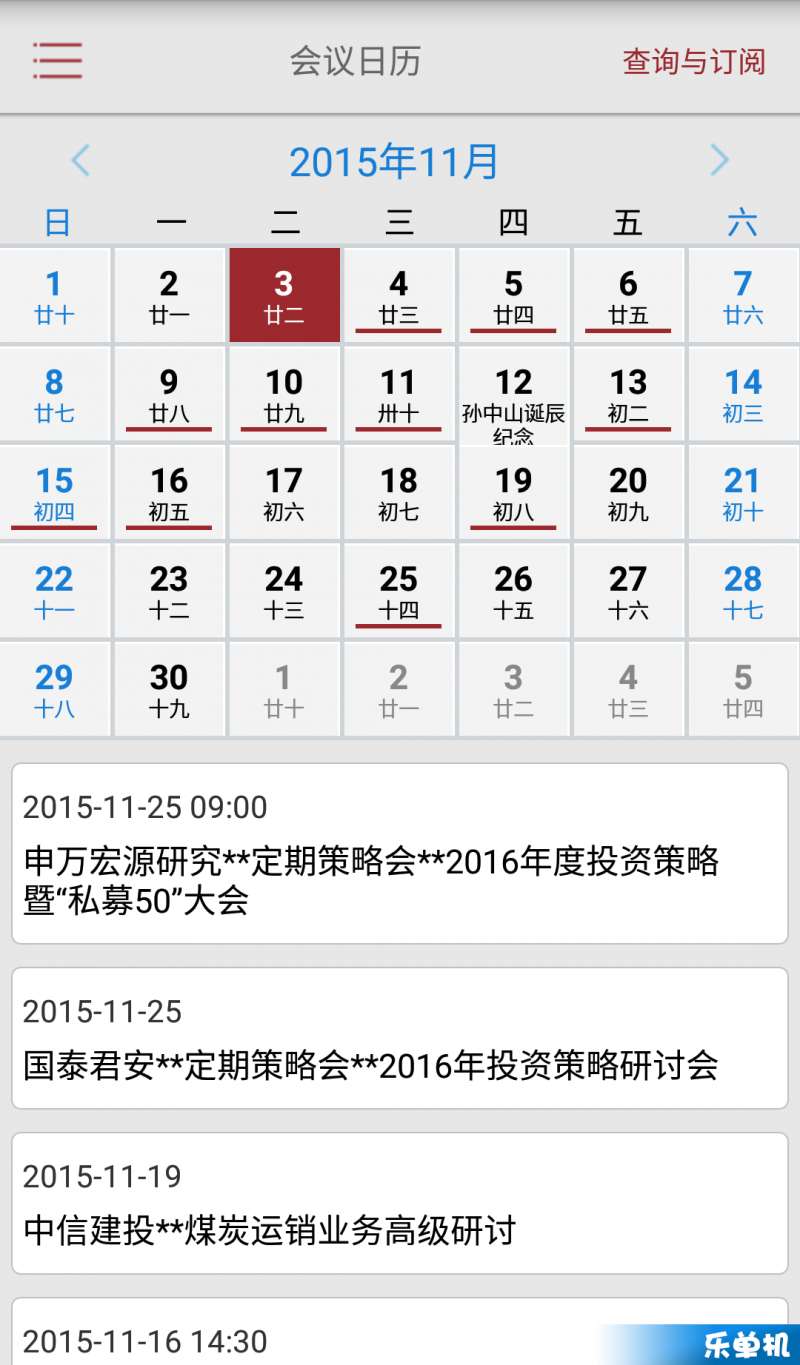Open 国泰君安 2016年投资策略研讨会 card
Screen dimensions: 800x1365
[x=400, y=1038]
